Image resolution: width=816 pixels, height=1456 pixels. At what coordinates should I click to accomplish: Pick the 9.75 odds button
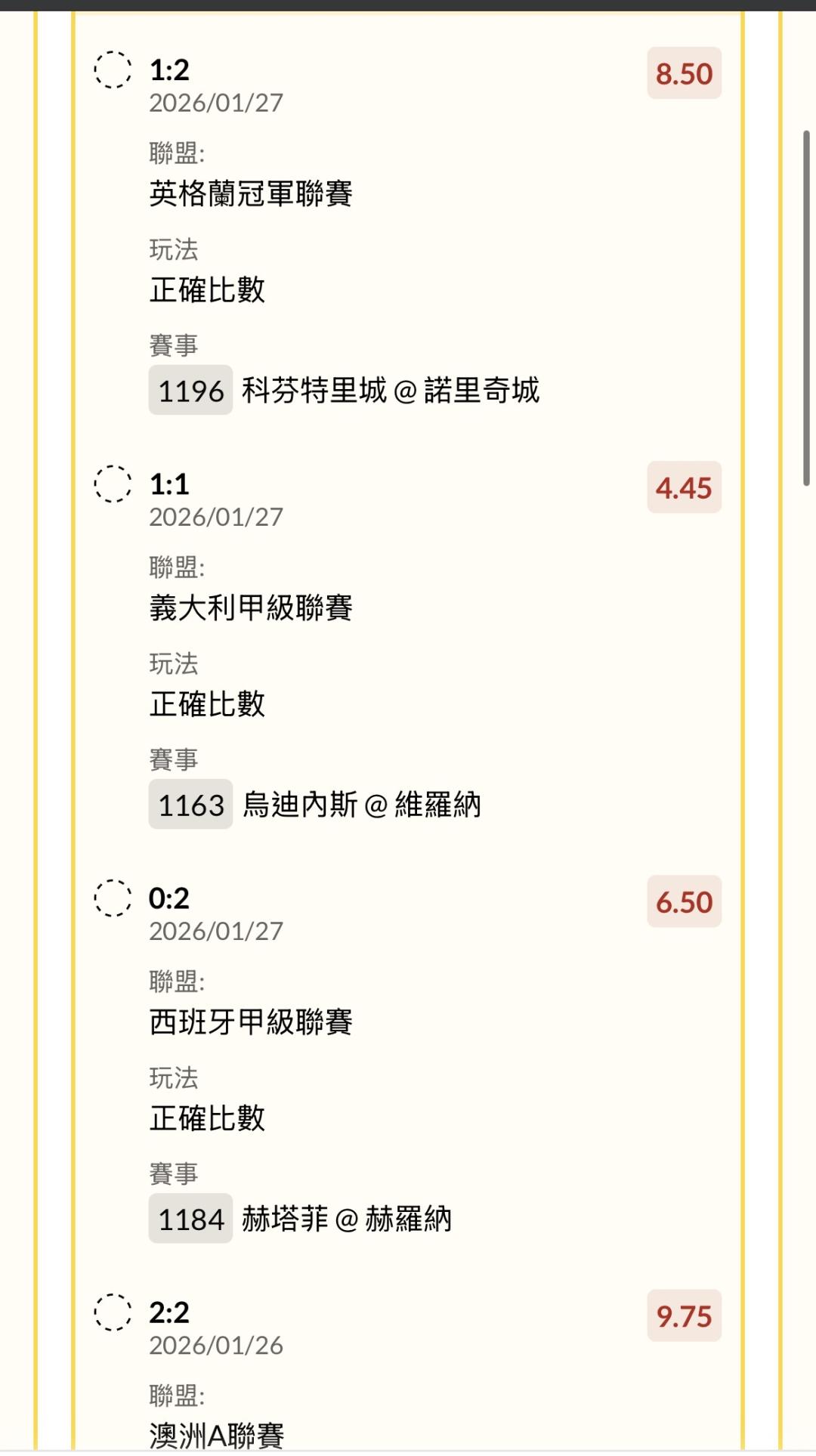point(684,1315)
